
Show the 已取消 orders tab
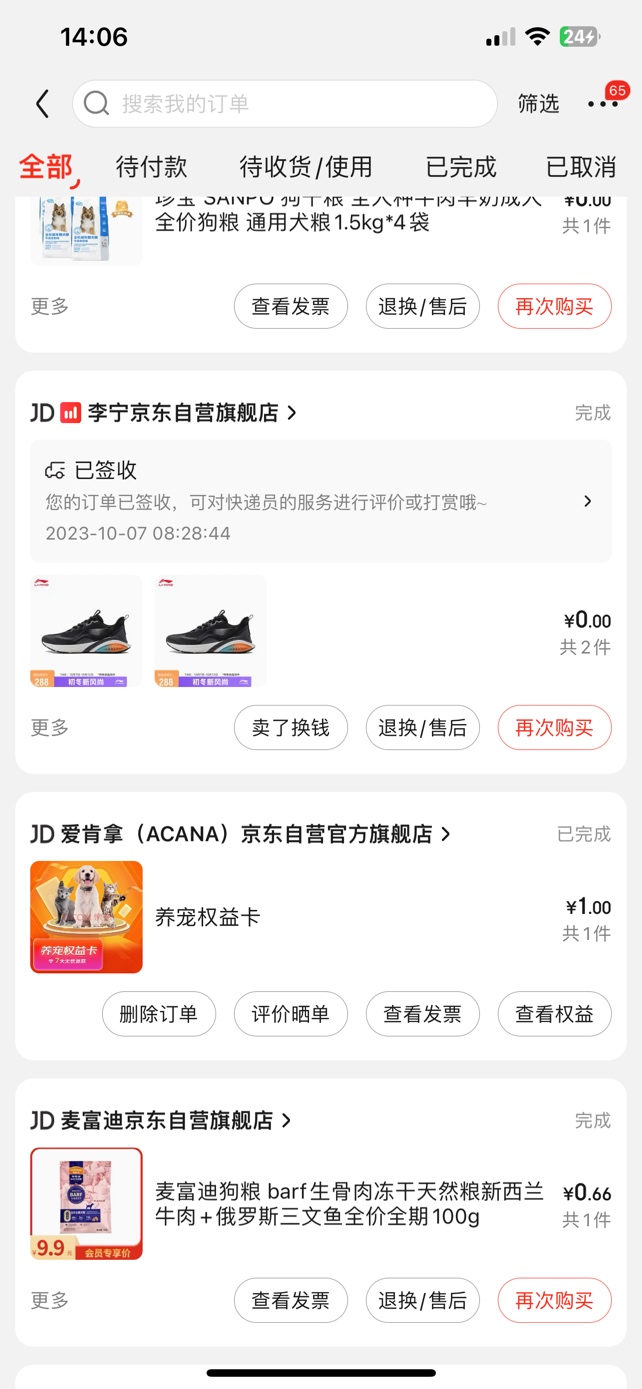[580, 167]
